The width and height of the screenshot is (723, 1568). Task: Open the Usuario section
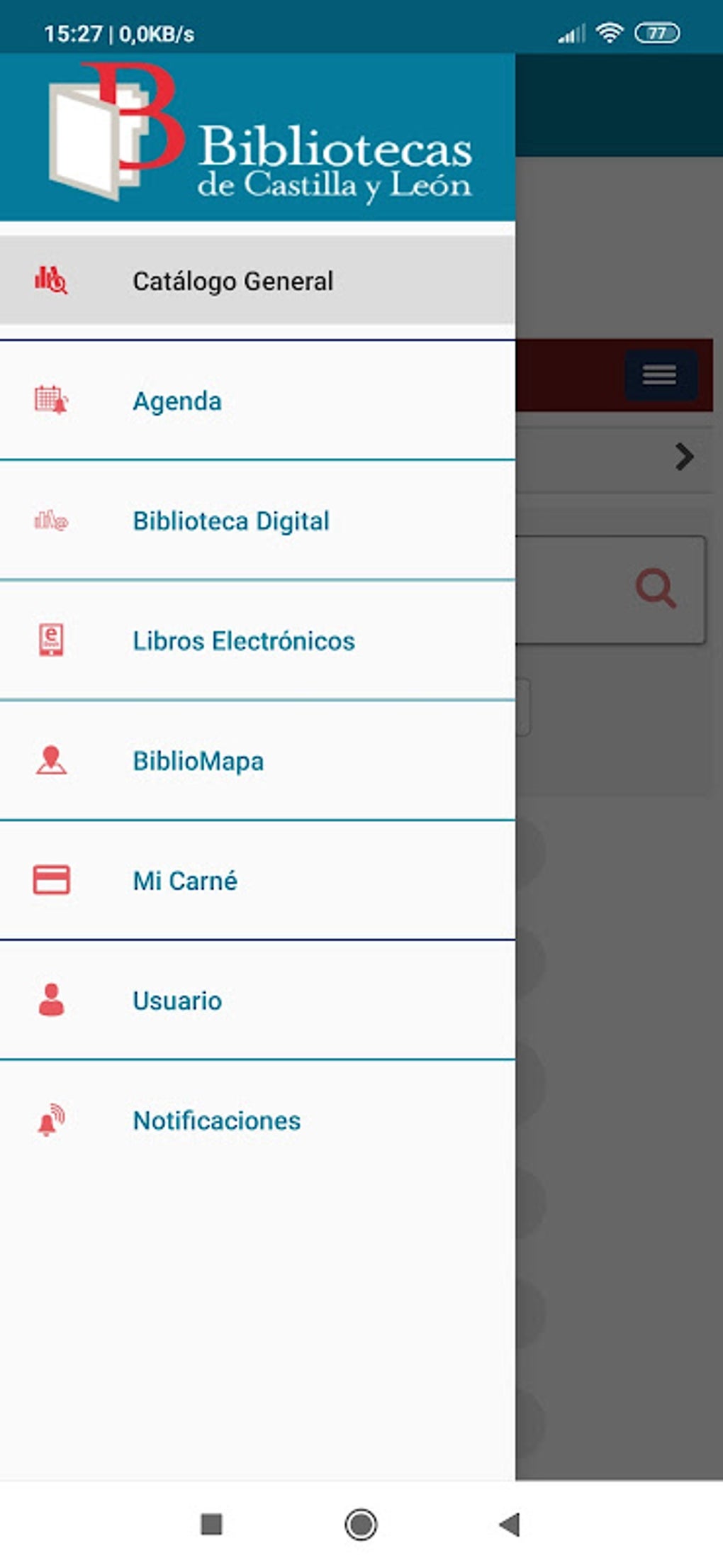177,1001
